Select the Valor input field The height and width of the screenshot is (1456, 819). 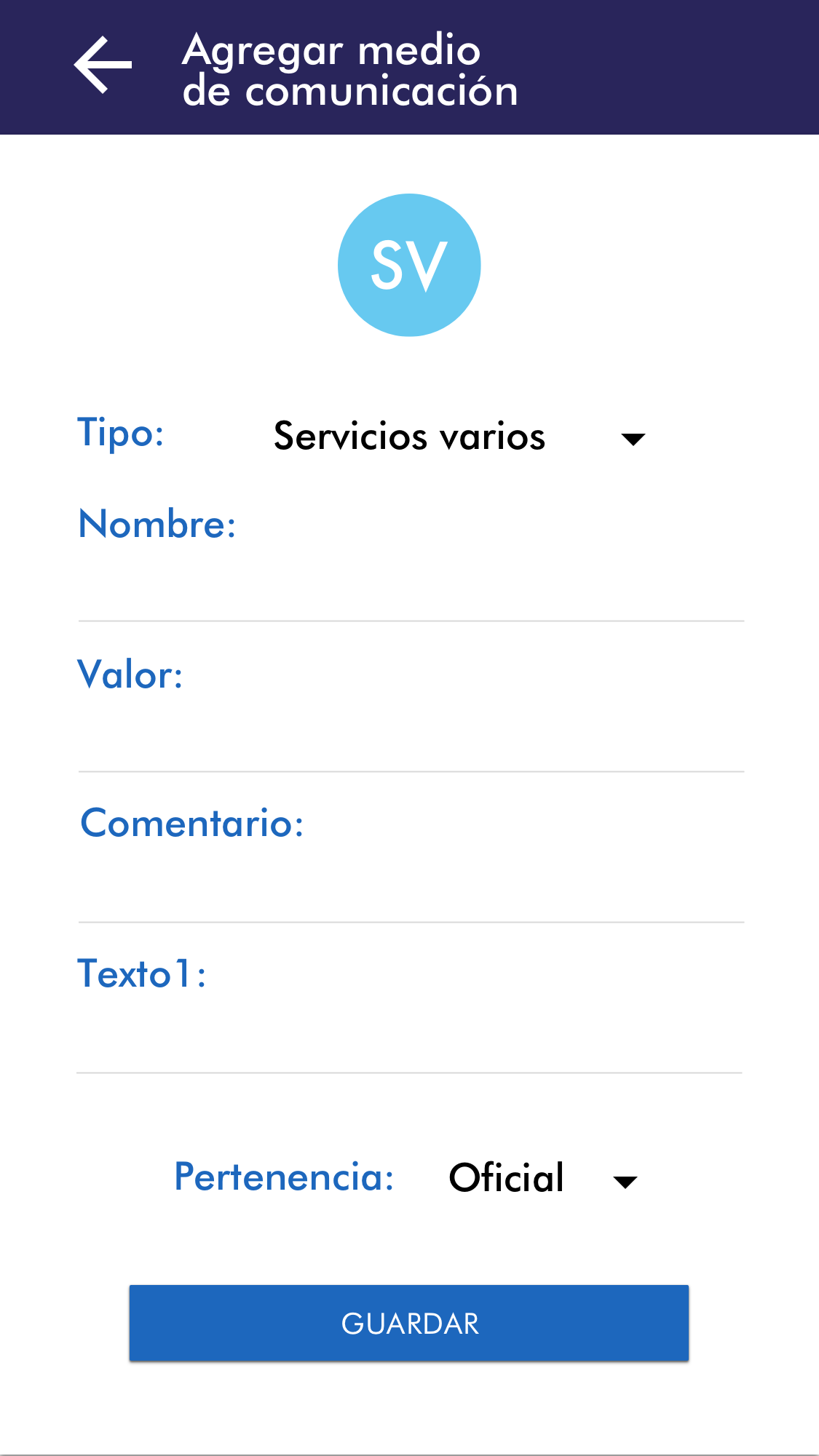click(x=411, y=740)
